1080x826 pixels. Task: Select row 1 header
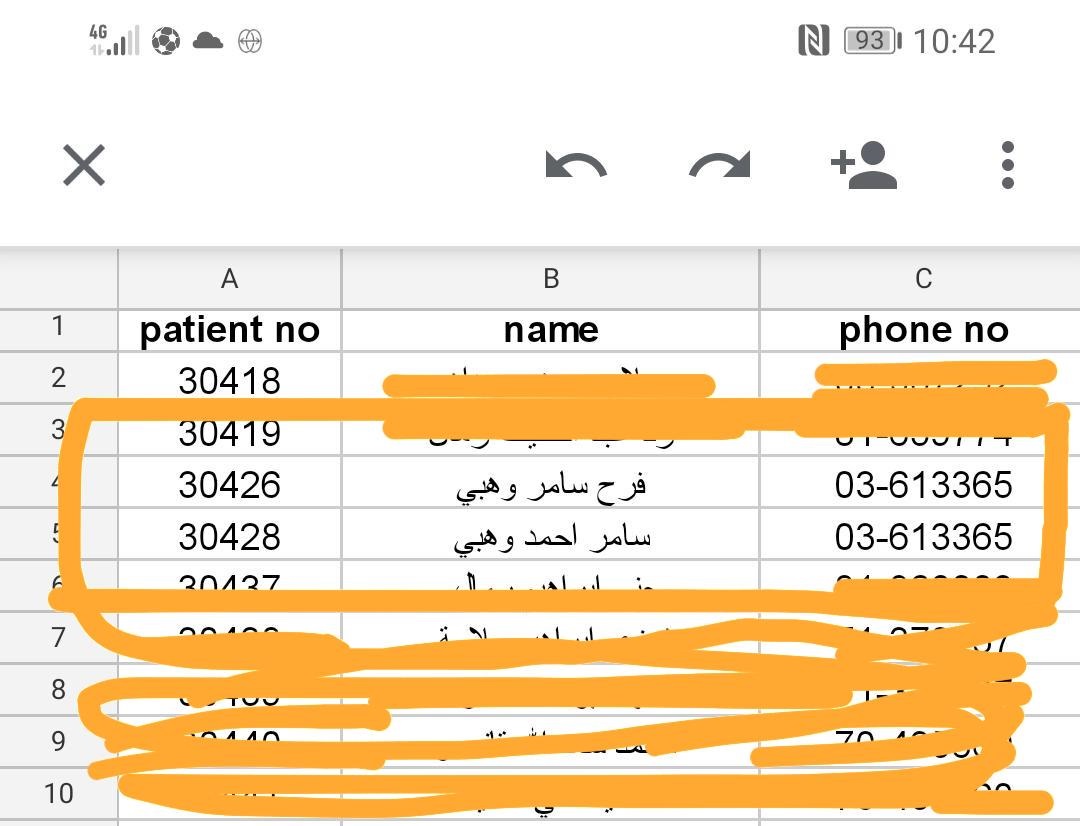coord(58,326)
